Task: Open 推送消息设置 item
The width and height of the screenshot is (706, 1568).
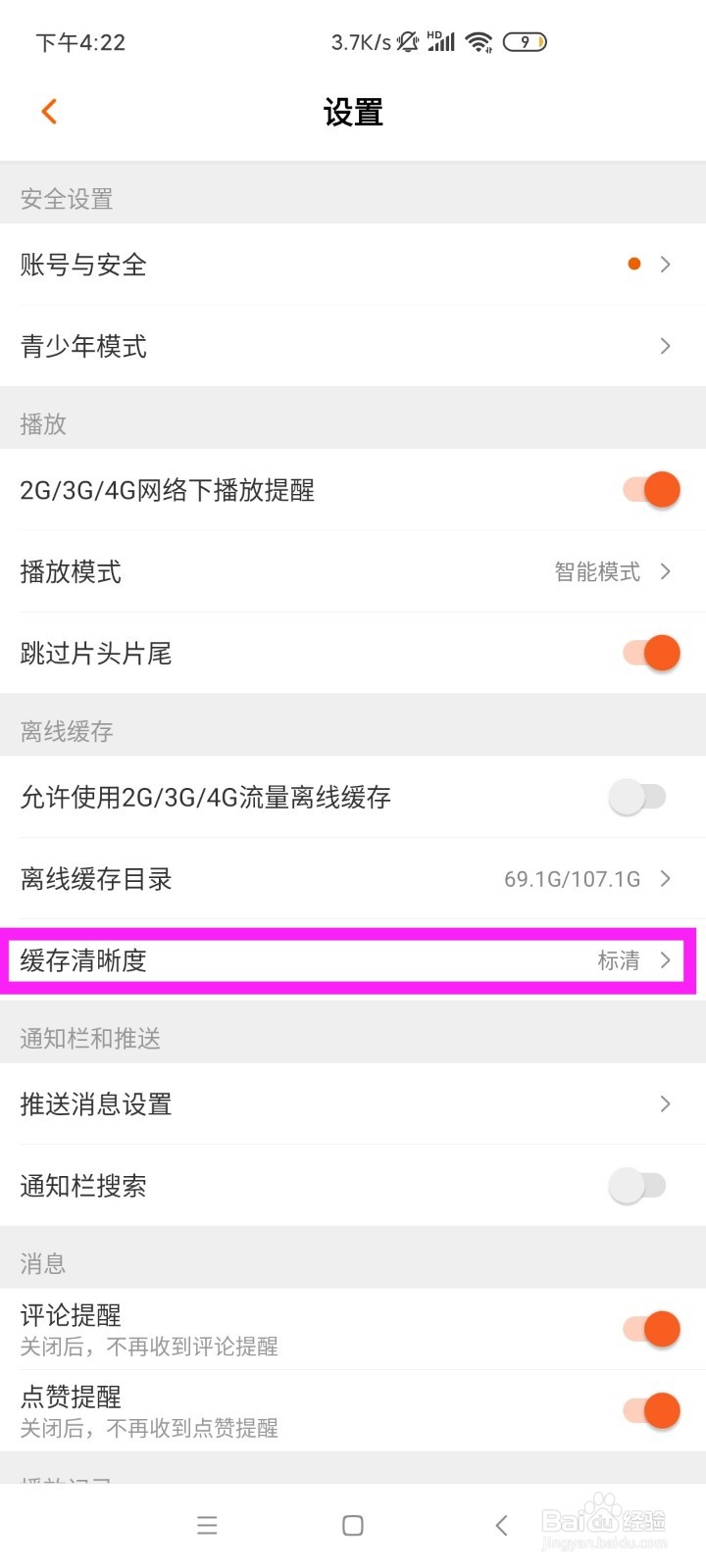Action: (x=353, y=1104)
